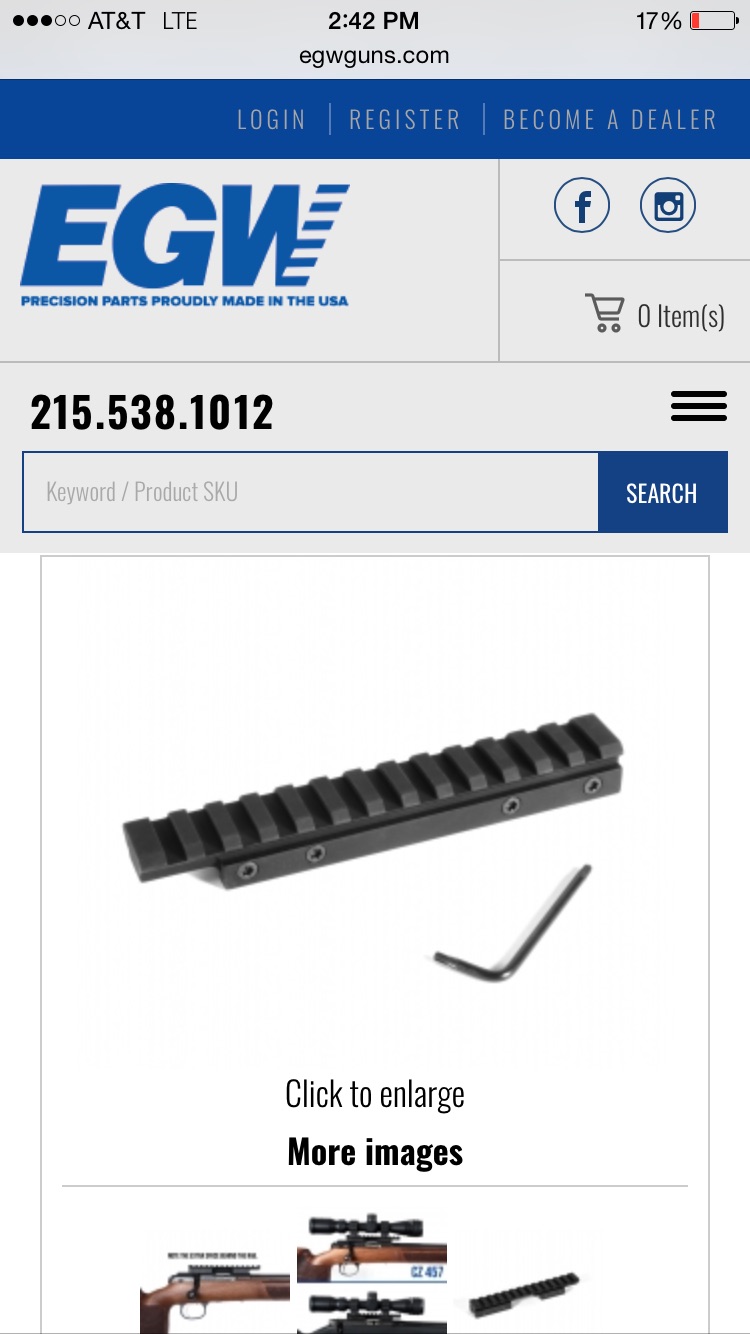Focus the Keyword / Product SKU field
Screen dimensions: 750x1334
coord(310,492)
